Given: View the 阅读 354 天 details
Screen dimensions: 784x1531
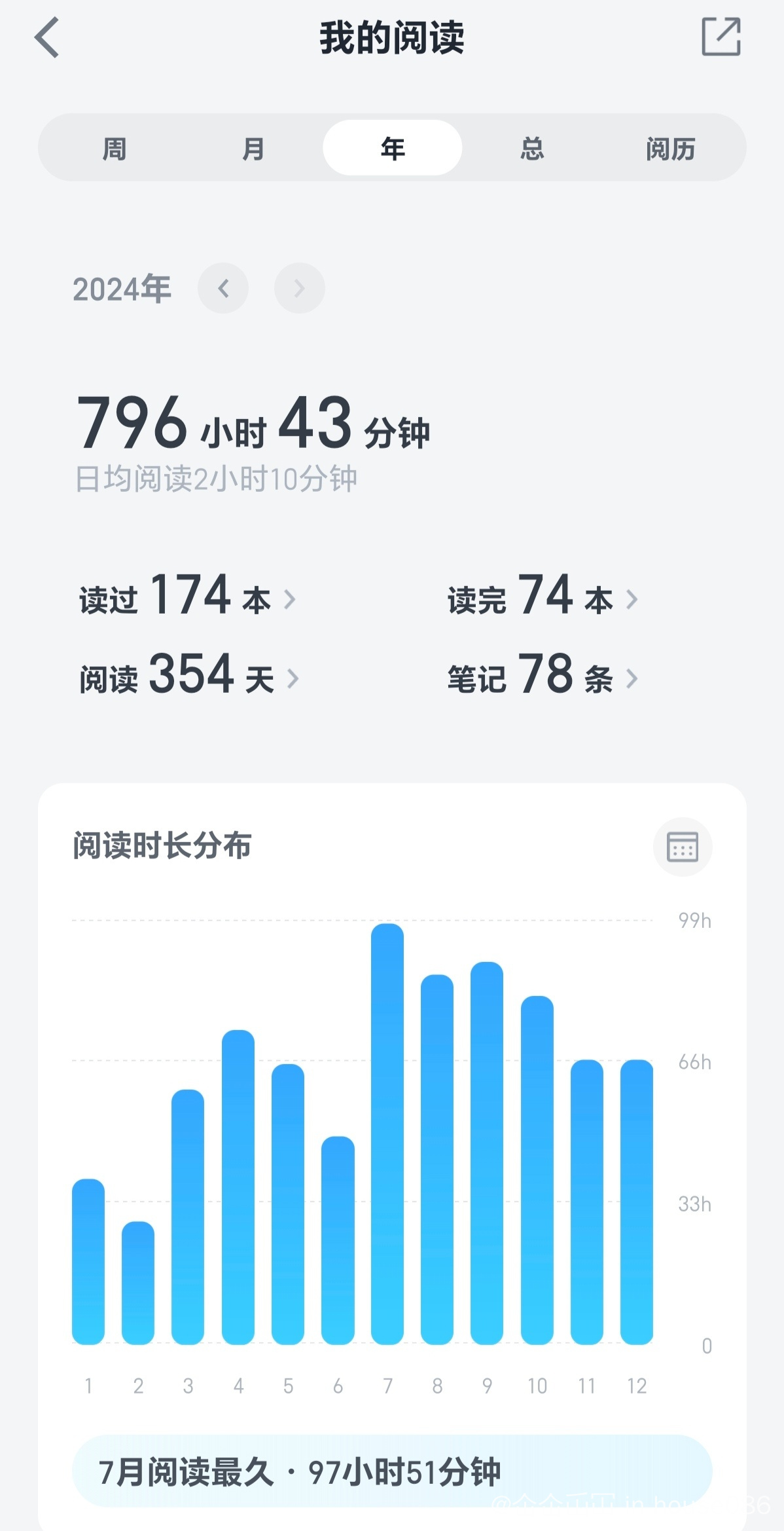Looking at the screenshot, I should tap(189, 674).
